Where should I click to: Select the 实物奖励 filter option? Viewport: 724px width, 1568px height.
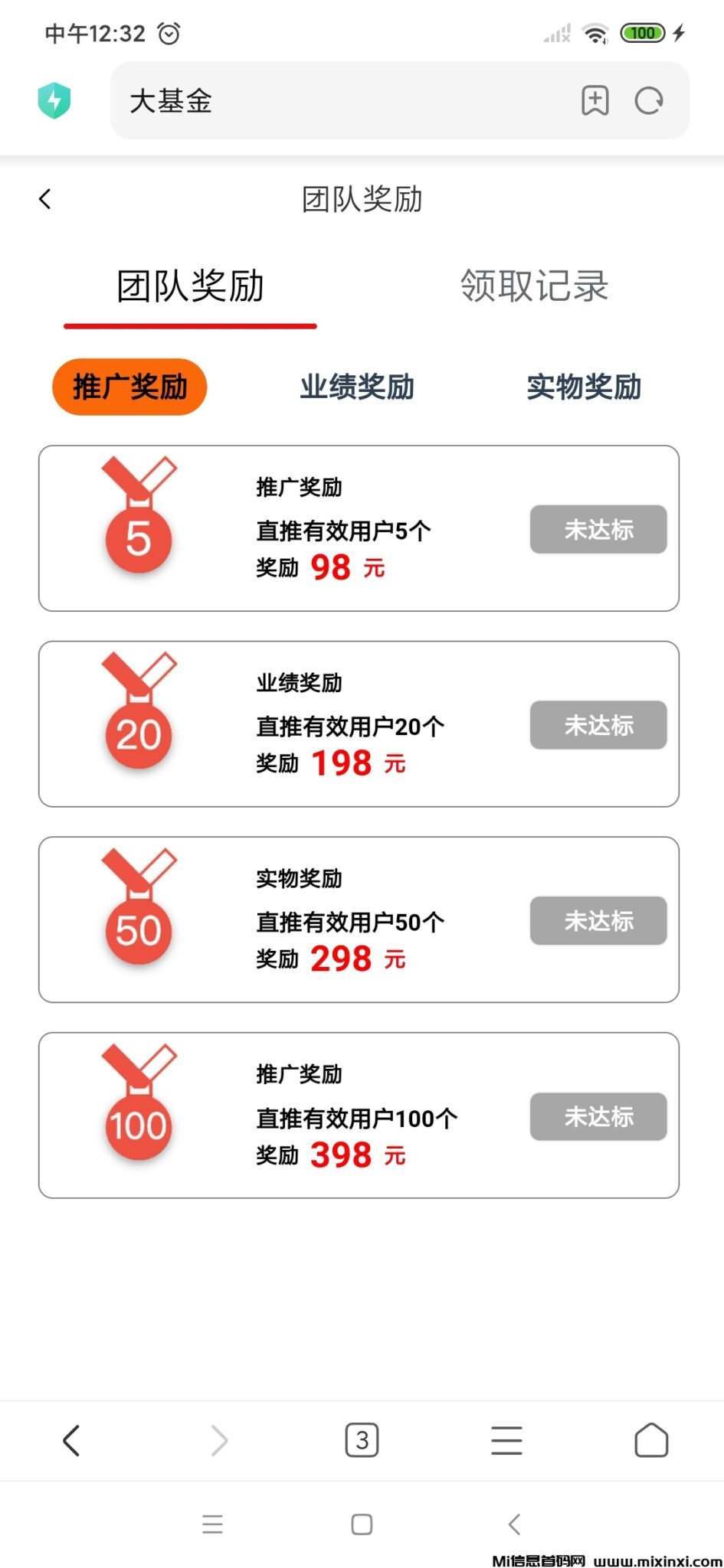(x=584, y=387)
